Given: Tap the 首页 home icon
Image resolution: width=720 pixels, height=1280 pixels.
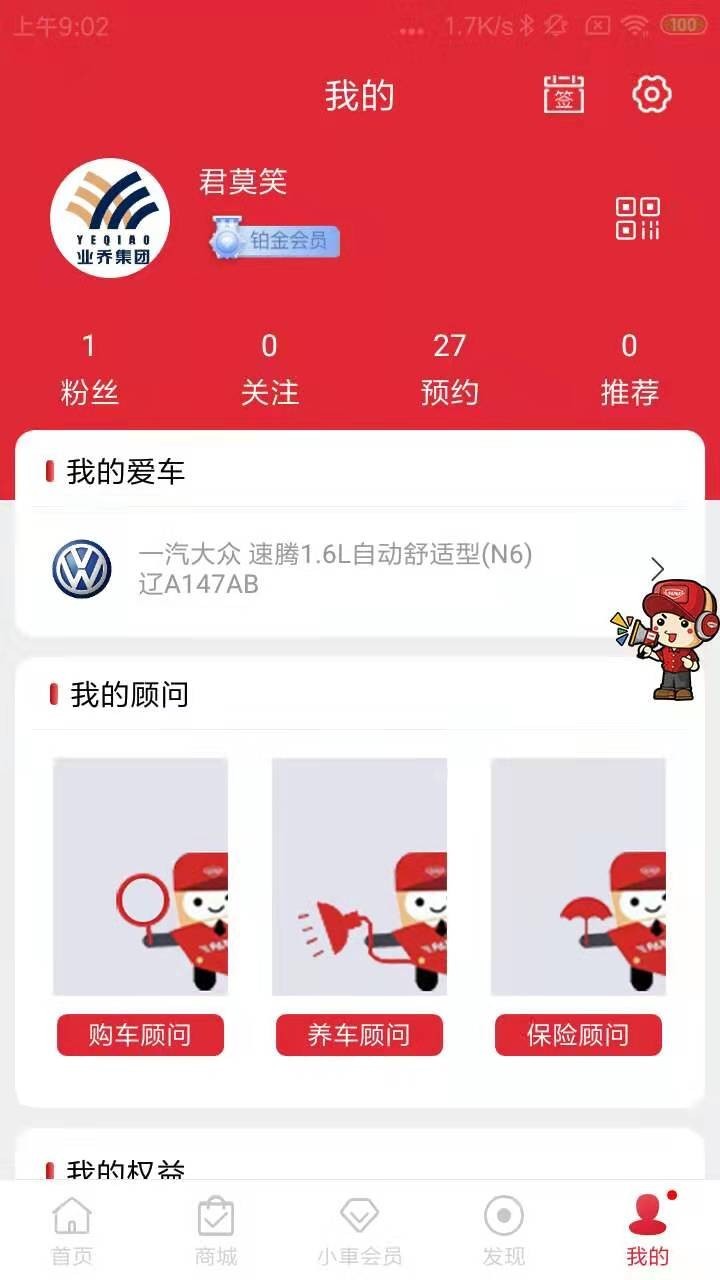Looking at the screenshot, I should (x=70, y=1228).
